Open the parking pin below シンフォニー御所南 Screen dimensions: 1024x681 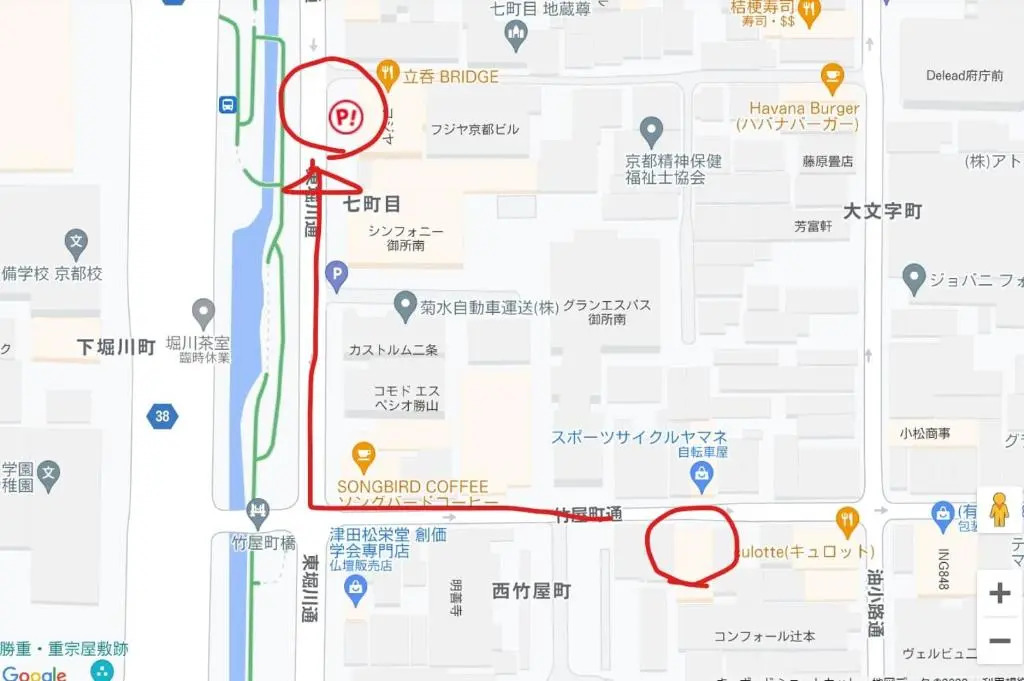(338, 274)
